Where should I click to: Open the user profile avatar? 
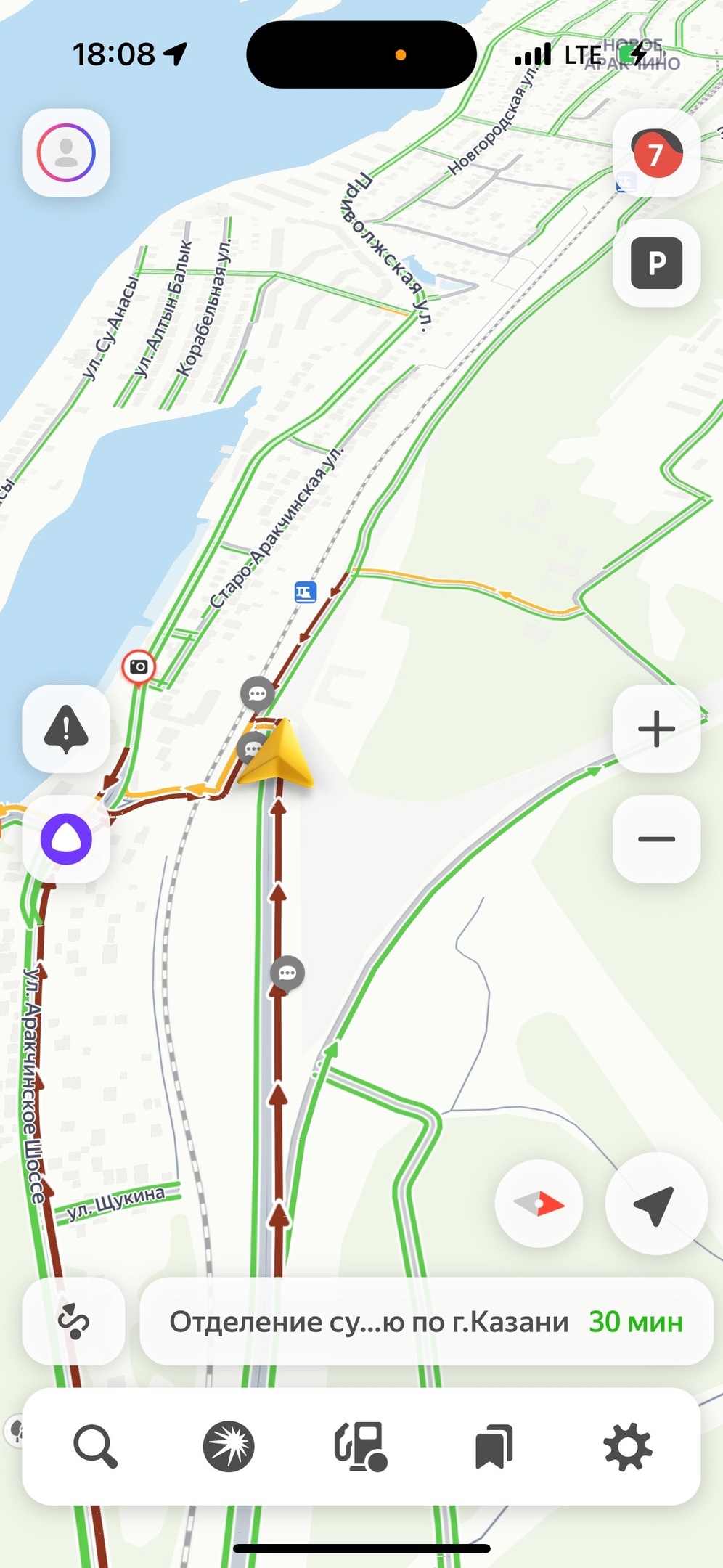[66, 152]
